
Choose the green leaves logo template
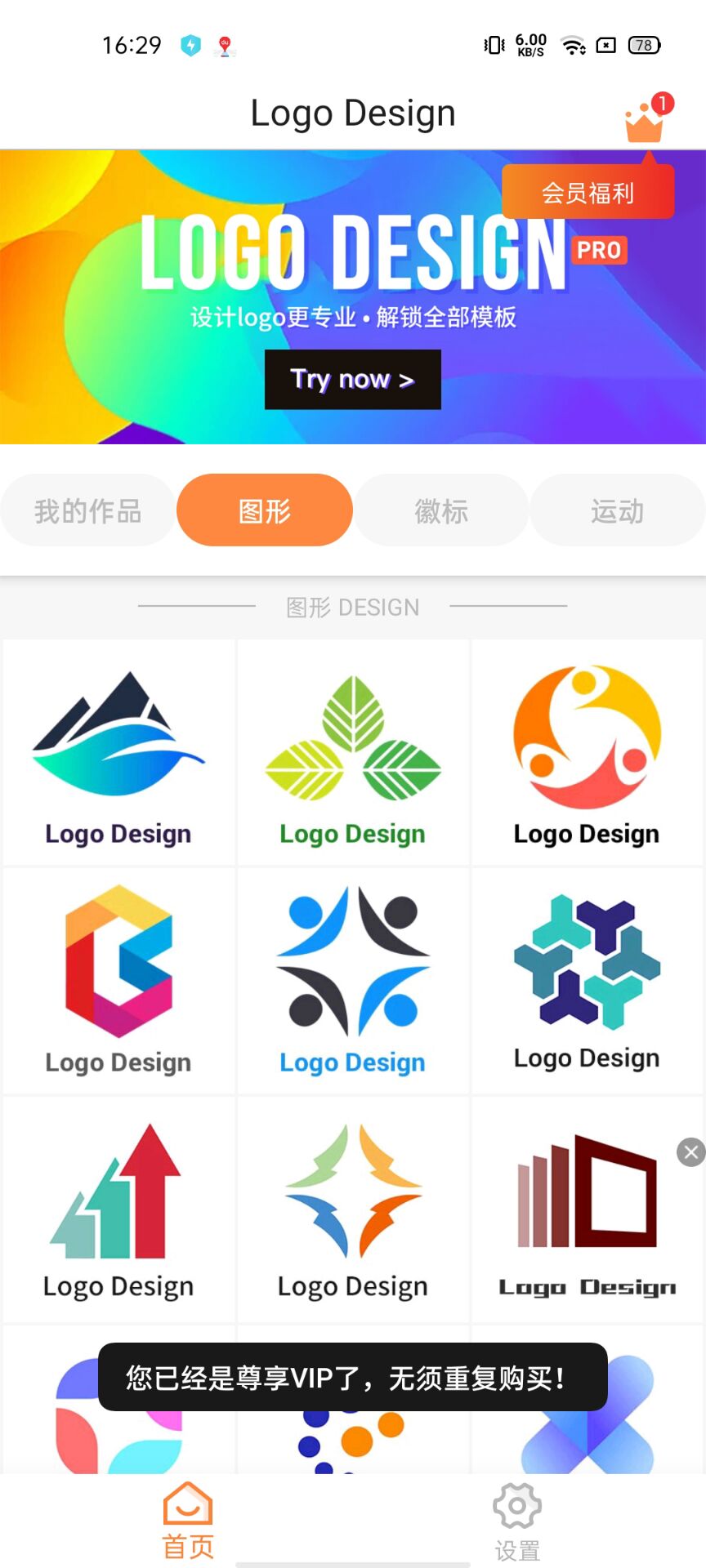point(353,753)
